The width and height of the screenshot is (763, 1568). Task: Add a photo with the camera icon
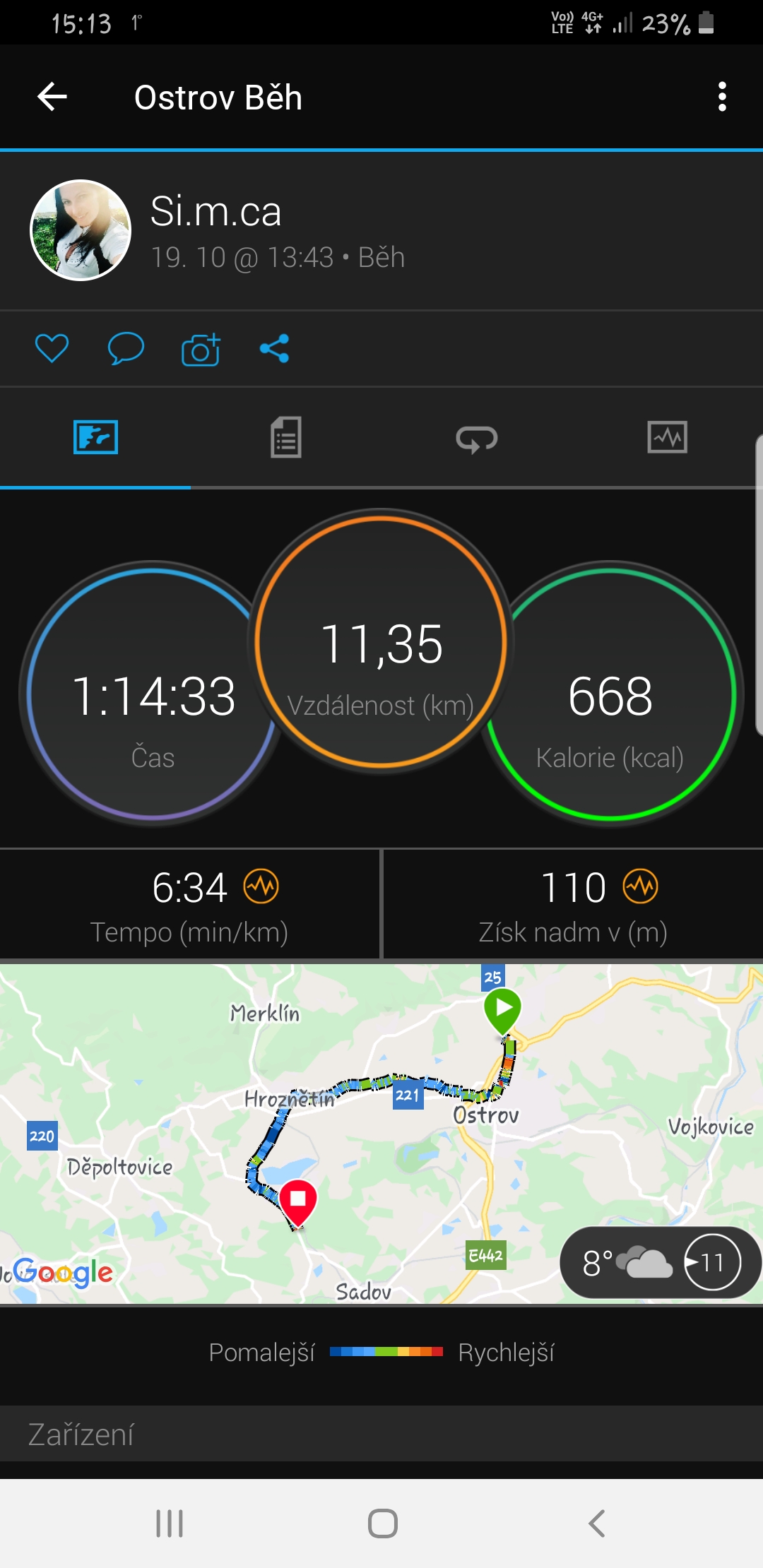pyautogui.click(x=201, y=348)
